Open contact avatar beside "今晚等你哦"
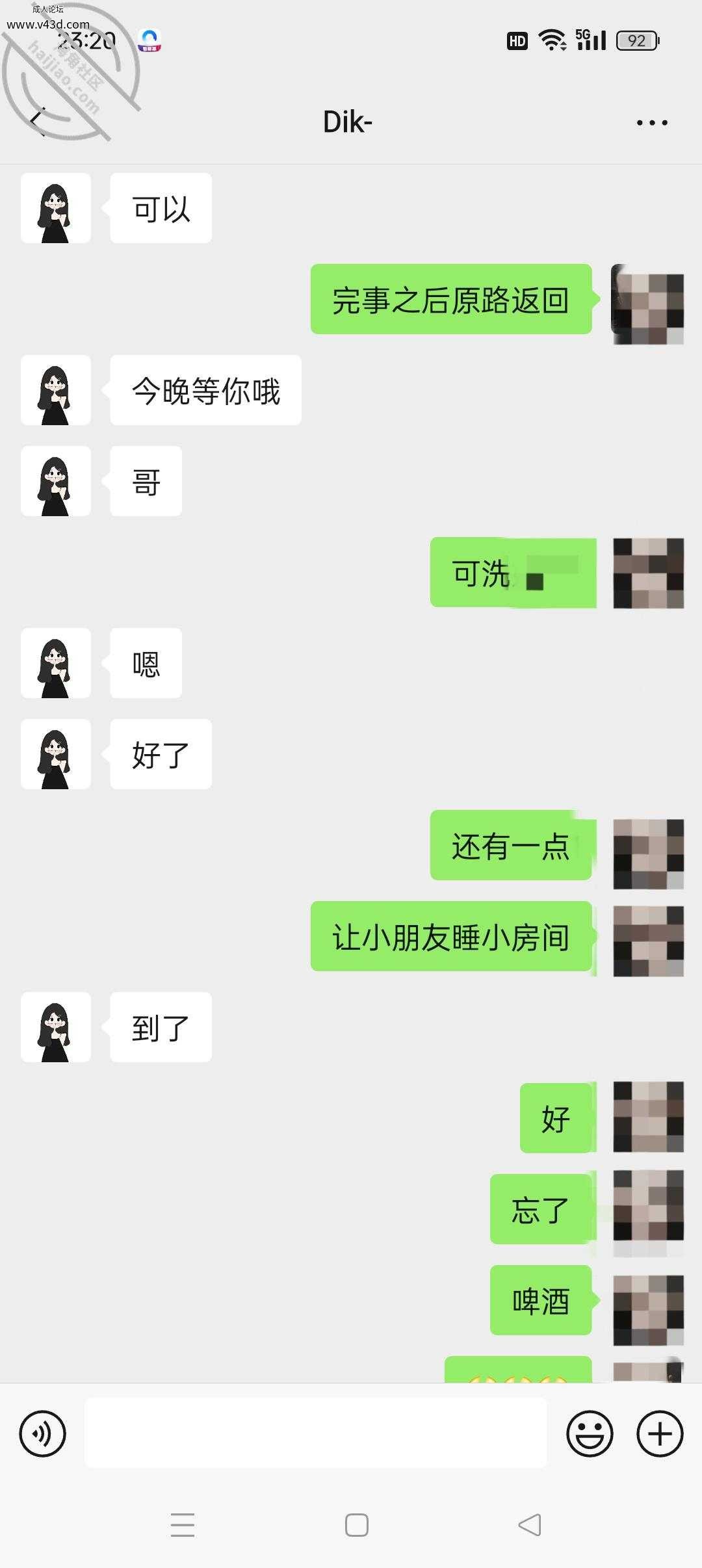This screenshot has width=702, height=1568. click(x=56, y=390)
